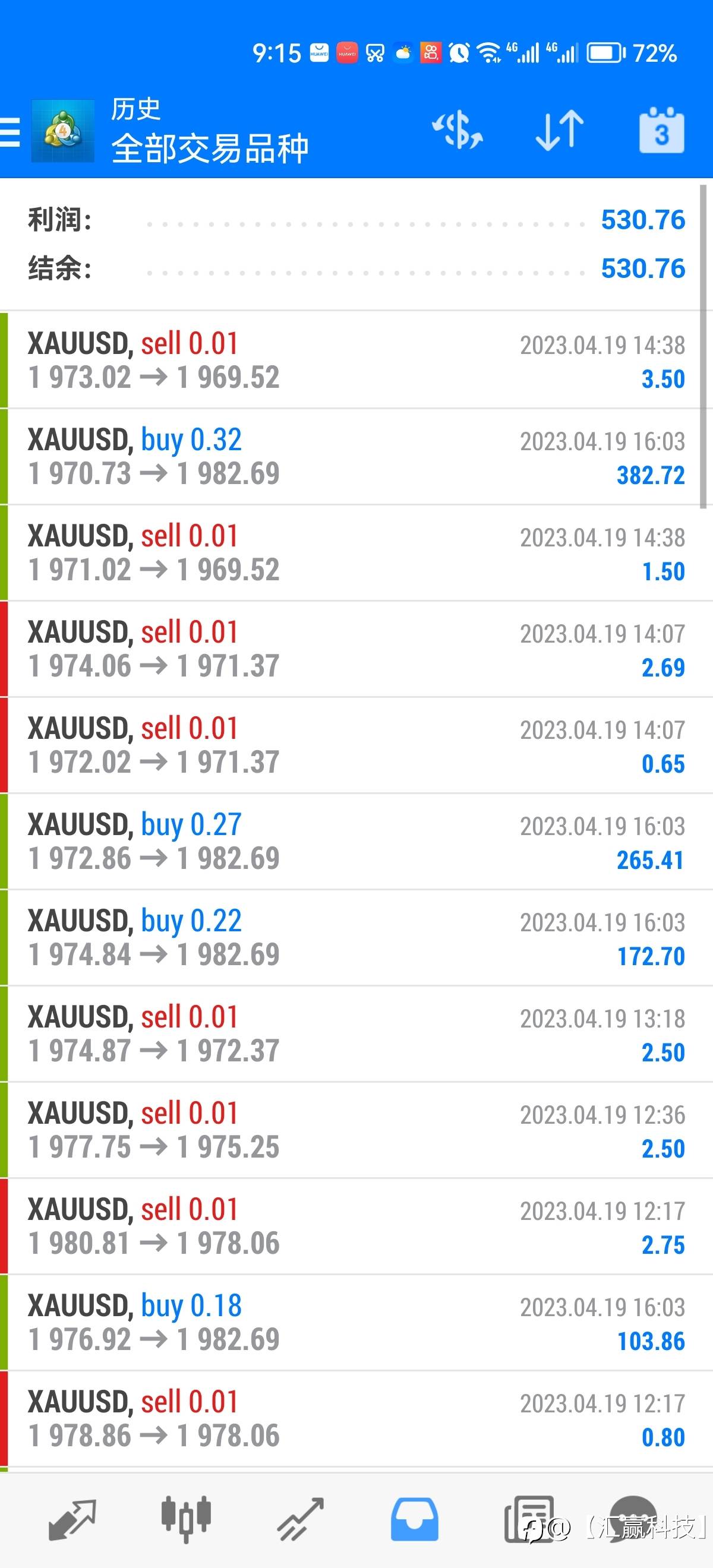Pick a date range with the calendar

(661, 130)
